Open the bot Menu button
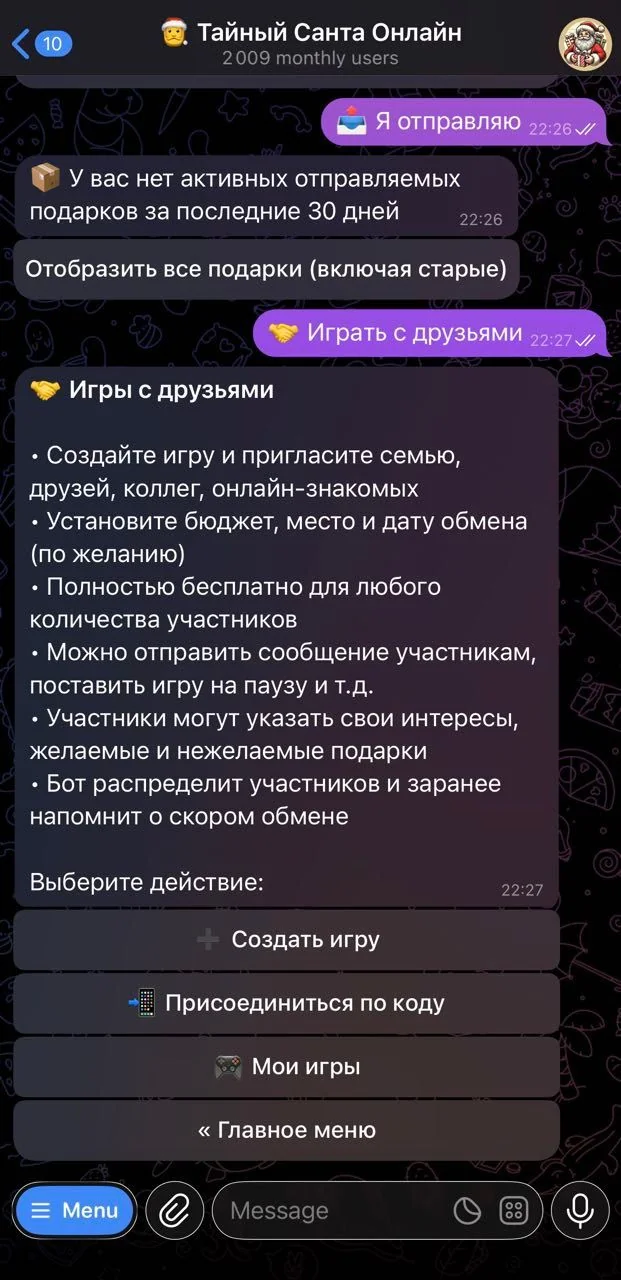621x1280 pixels. [75, 1211]
